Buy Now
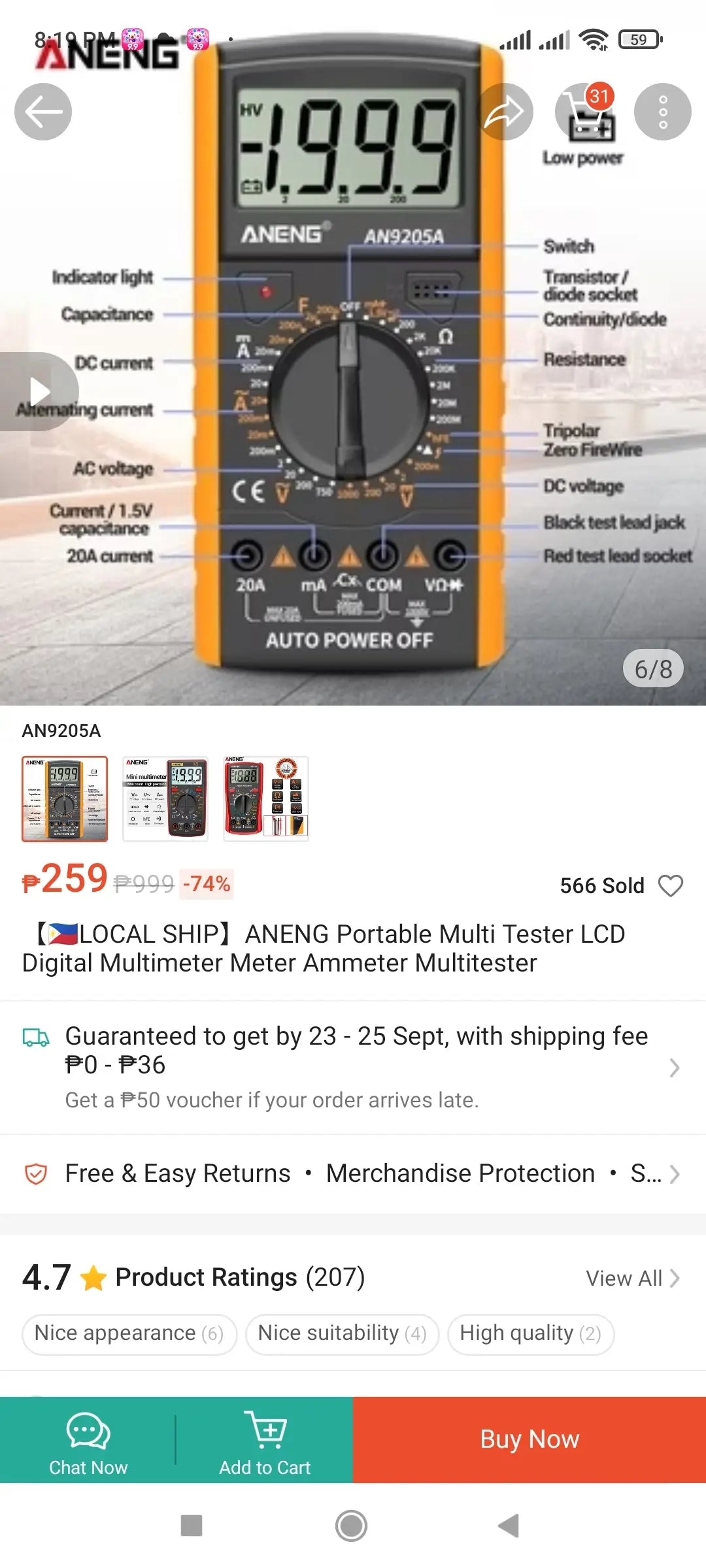Image resolution: width=706 pixels, height=1568 pixels. tap(529, 1439)
